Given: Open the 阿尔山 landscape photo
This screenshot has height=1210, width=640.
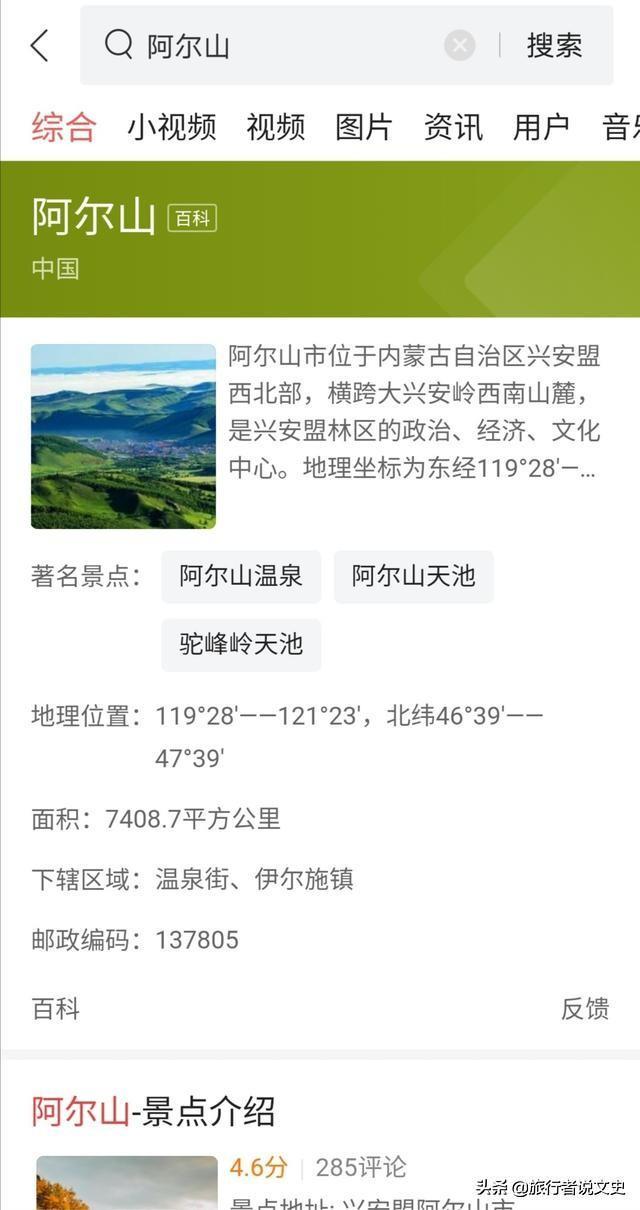Looking at the screenshot, I should point(123,436).
